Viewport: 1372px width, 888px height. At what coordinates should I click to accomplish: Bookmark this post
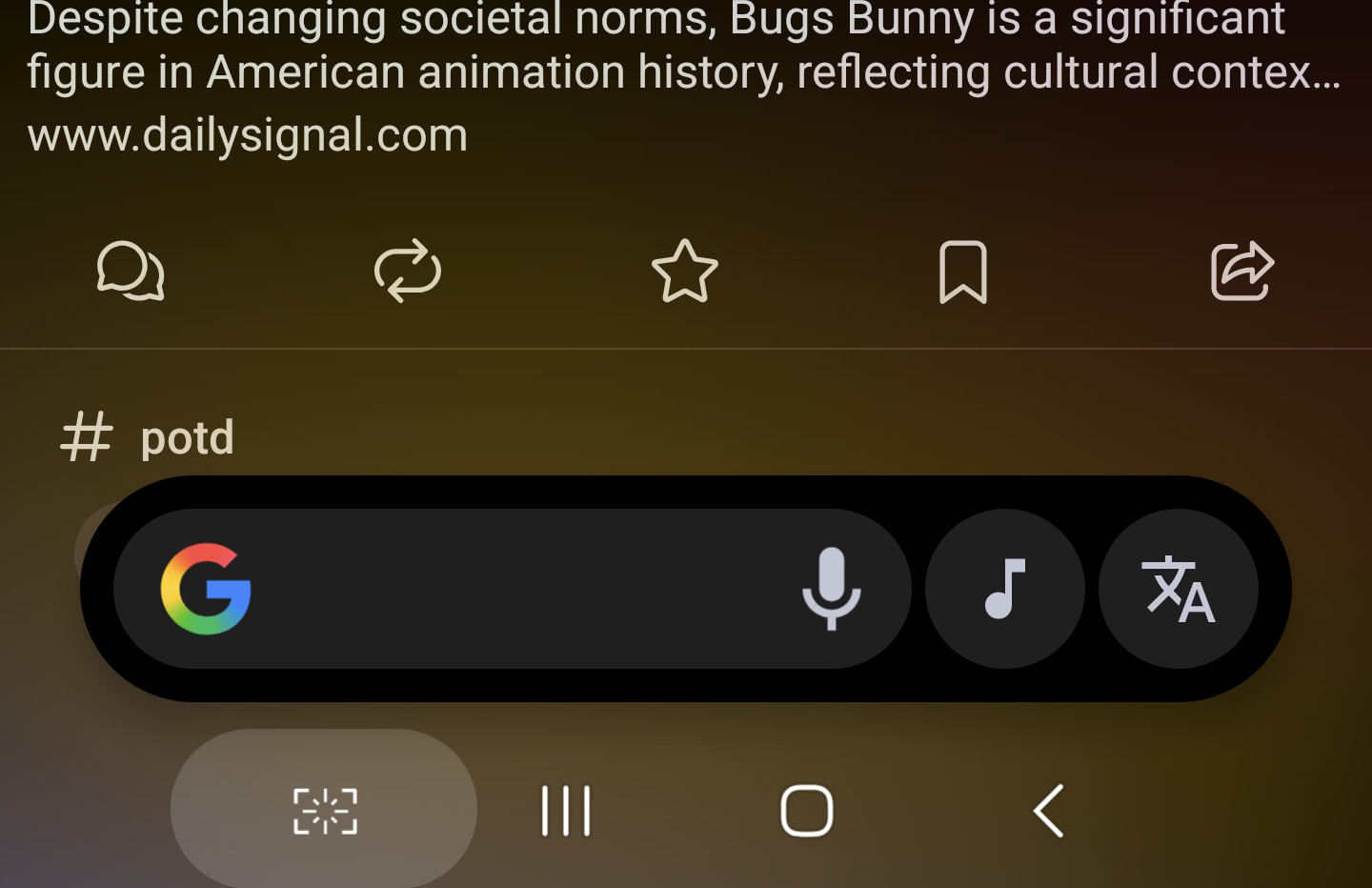(962, 272)
